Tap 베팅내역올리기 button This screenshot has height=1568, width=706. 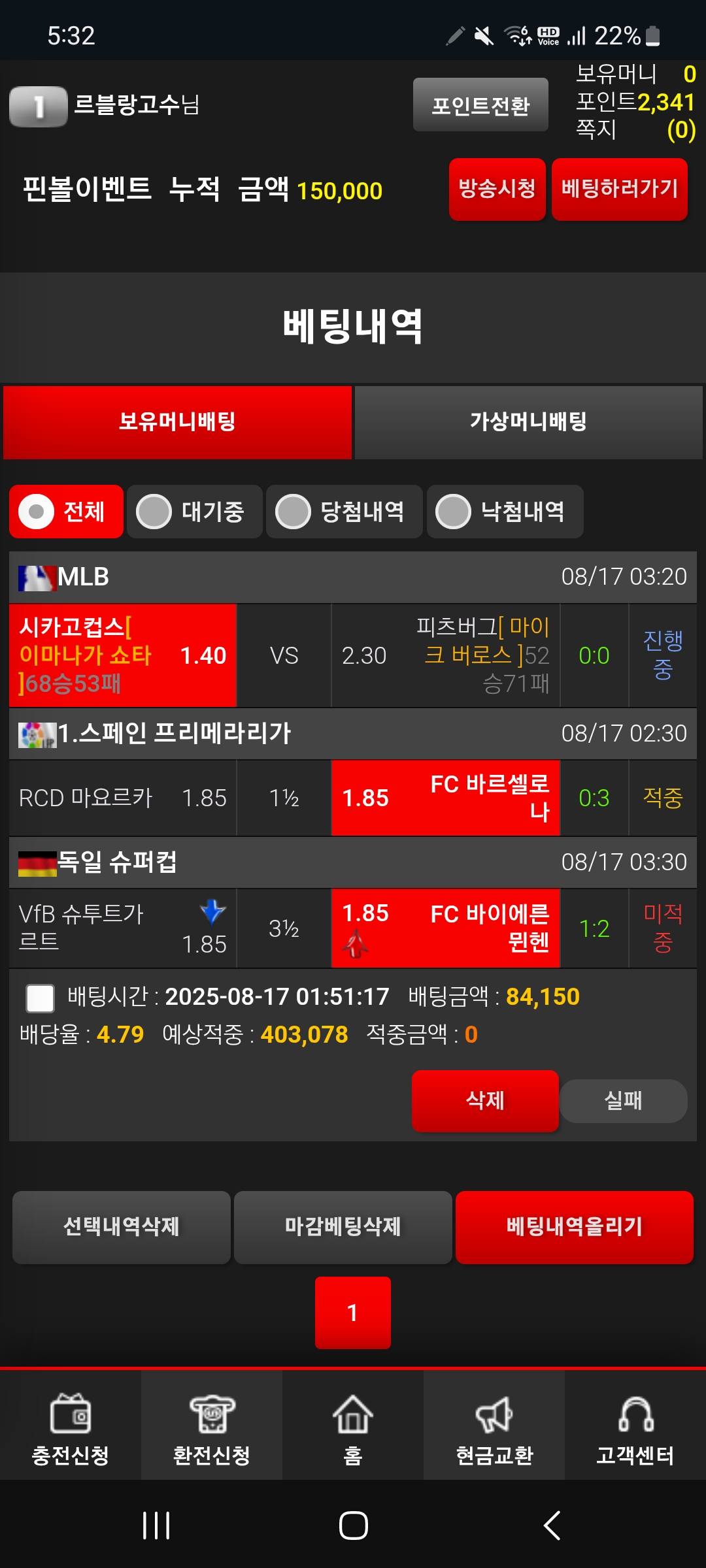(x=574, y=1227)
